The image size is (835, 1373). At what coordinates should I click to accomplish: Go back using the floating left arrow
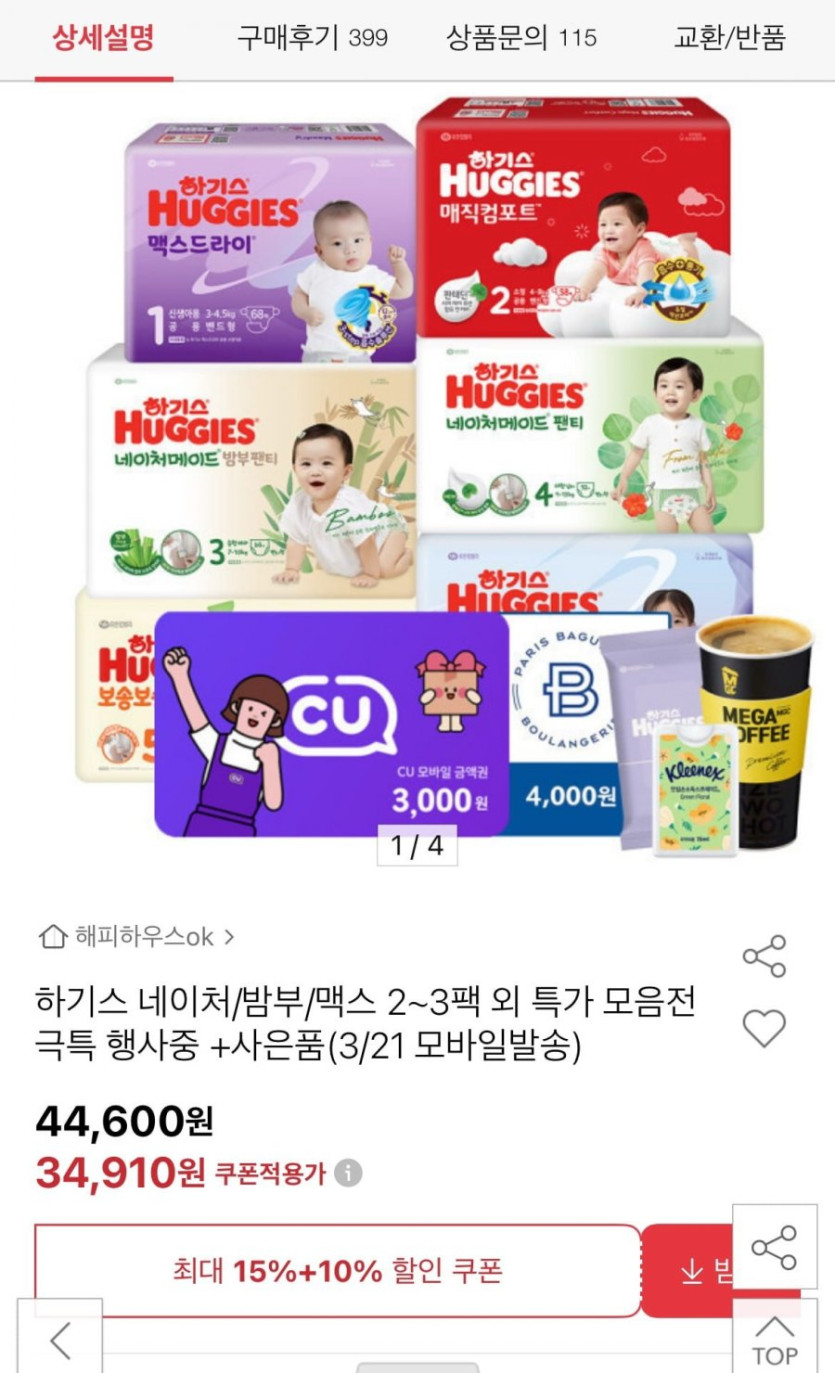[x=60, y=1340]
